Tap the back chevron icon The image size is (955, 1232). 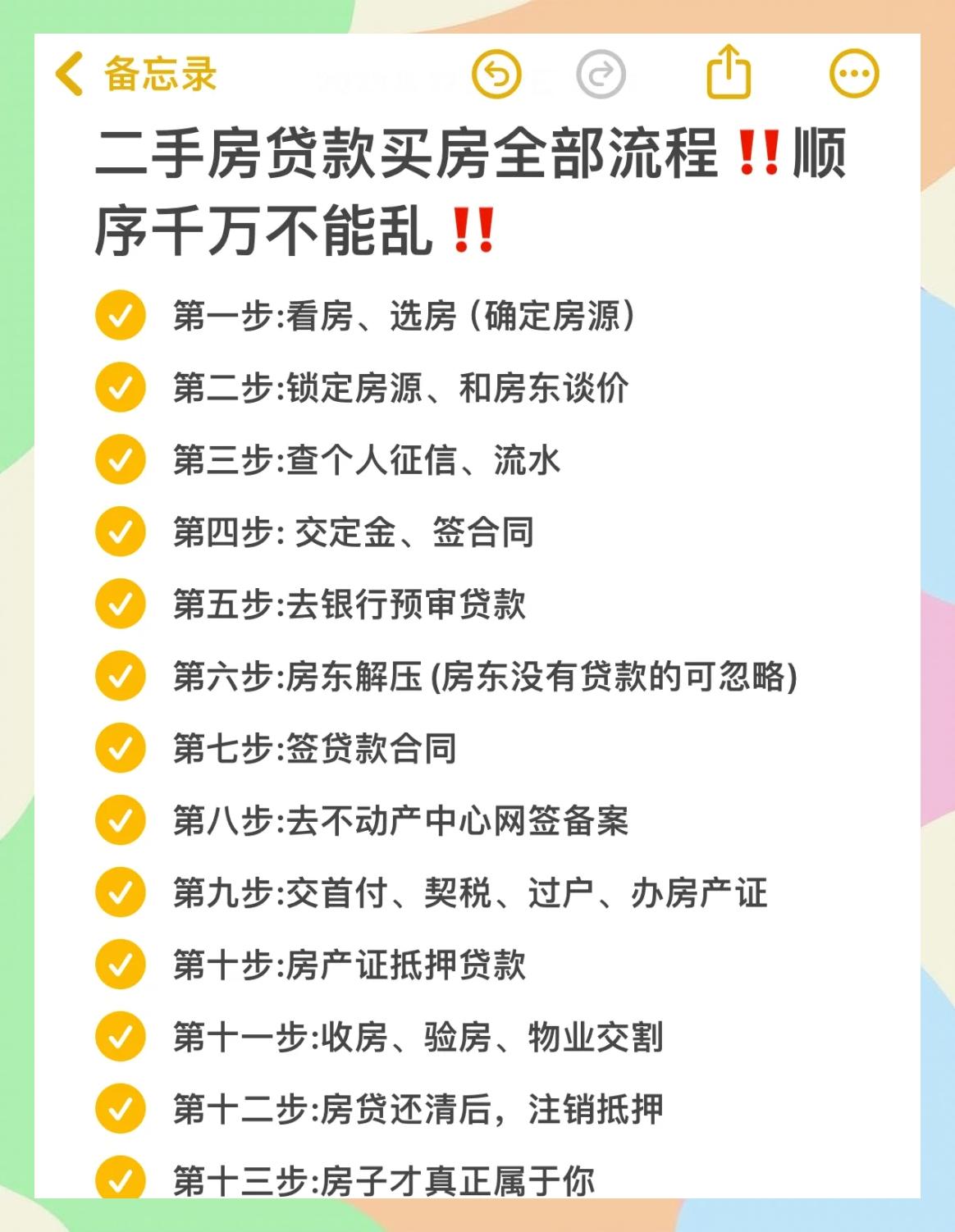tap(67, 74)
